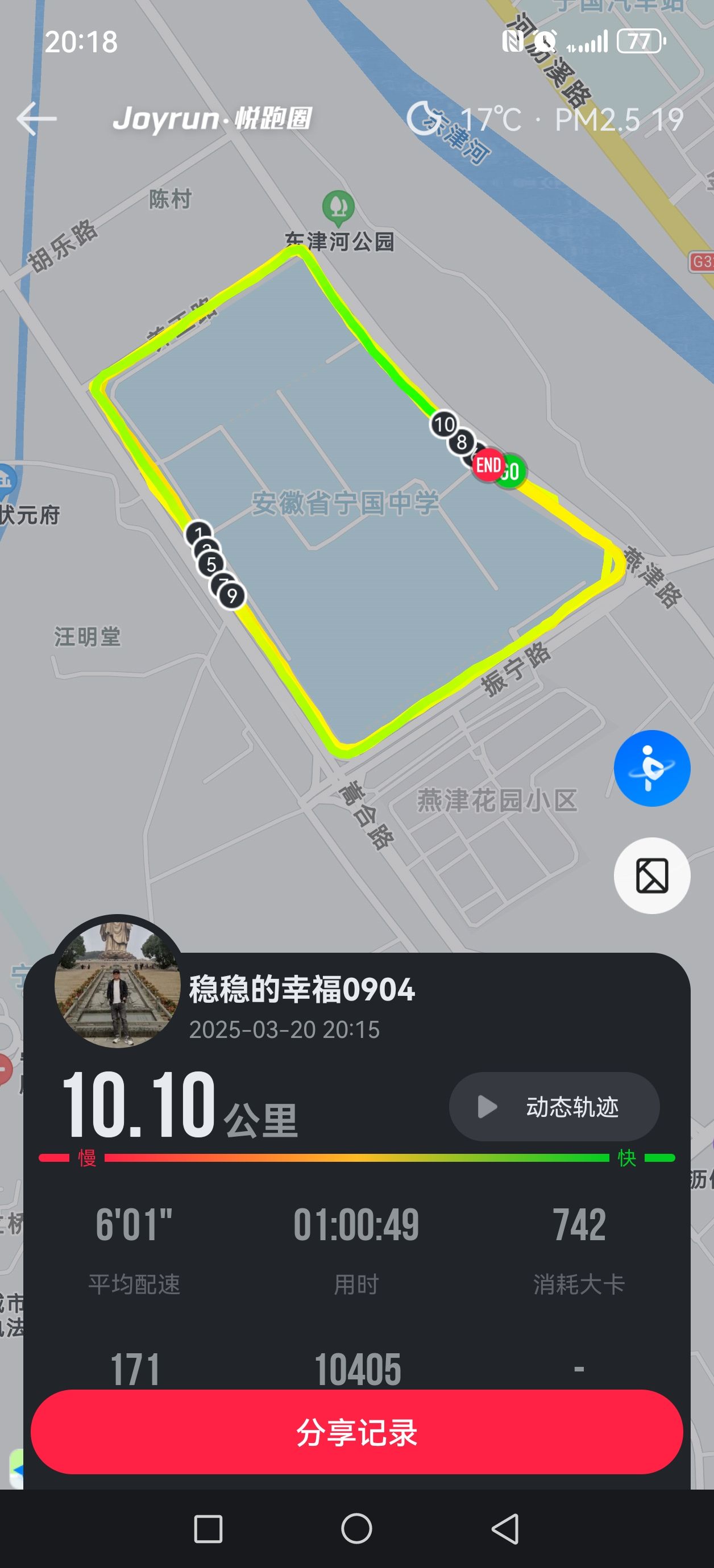Tap the 分享记录 share record button

[x=356, y=1432]
